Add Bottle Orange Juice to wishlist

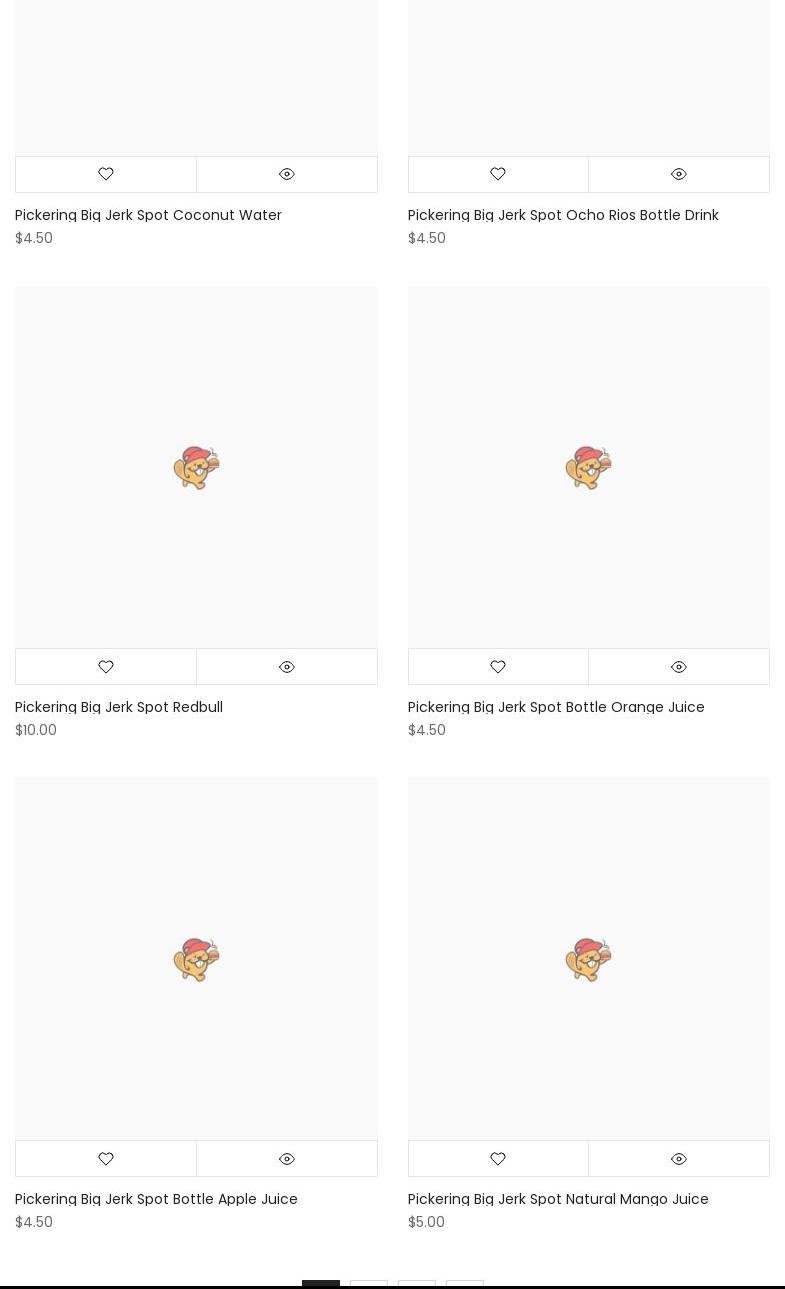point(498,667)
